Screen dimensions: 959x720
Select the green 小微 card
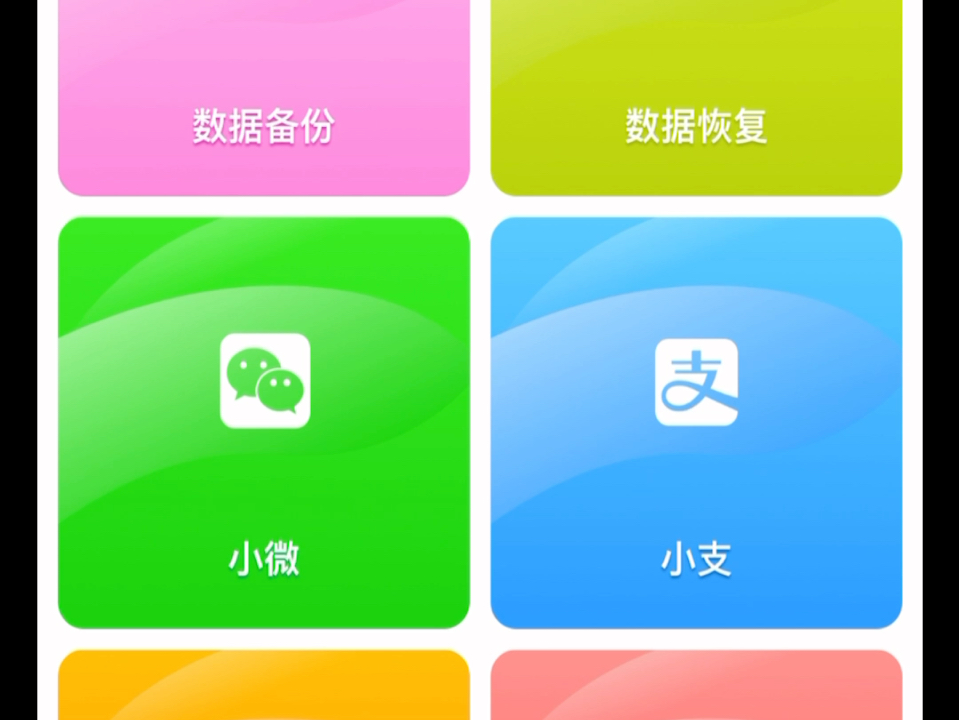coord(264,422)
